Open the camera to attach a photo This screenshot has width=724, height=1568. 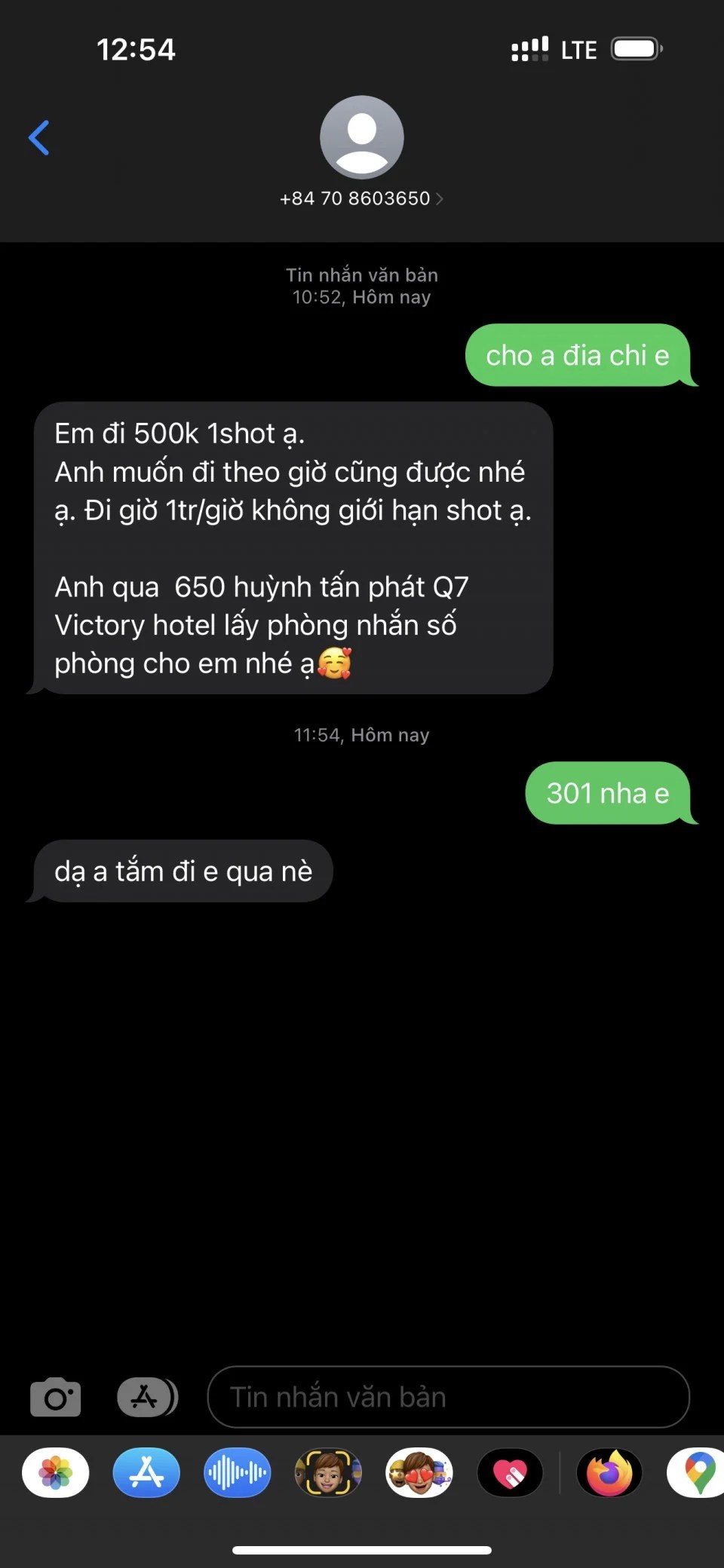point(55,1397)
